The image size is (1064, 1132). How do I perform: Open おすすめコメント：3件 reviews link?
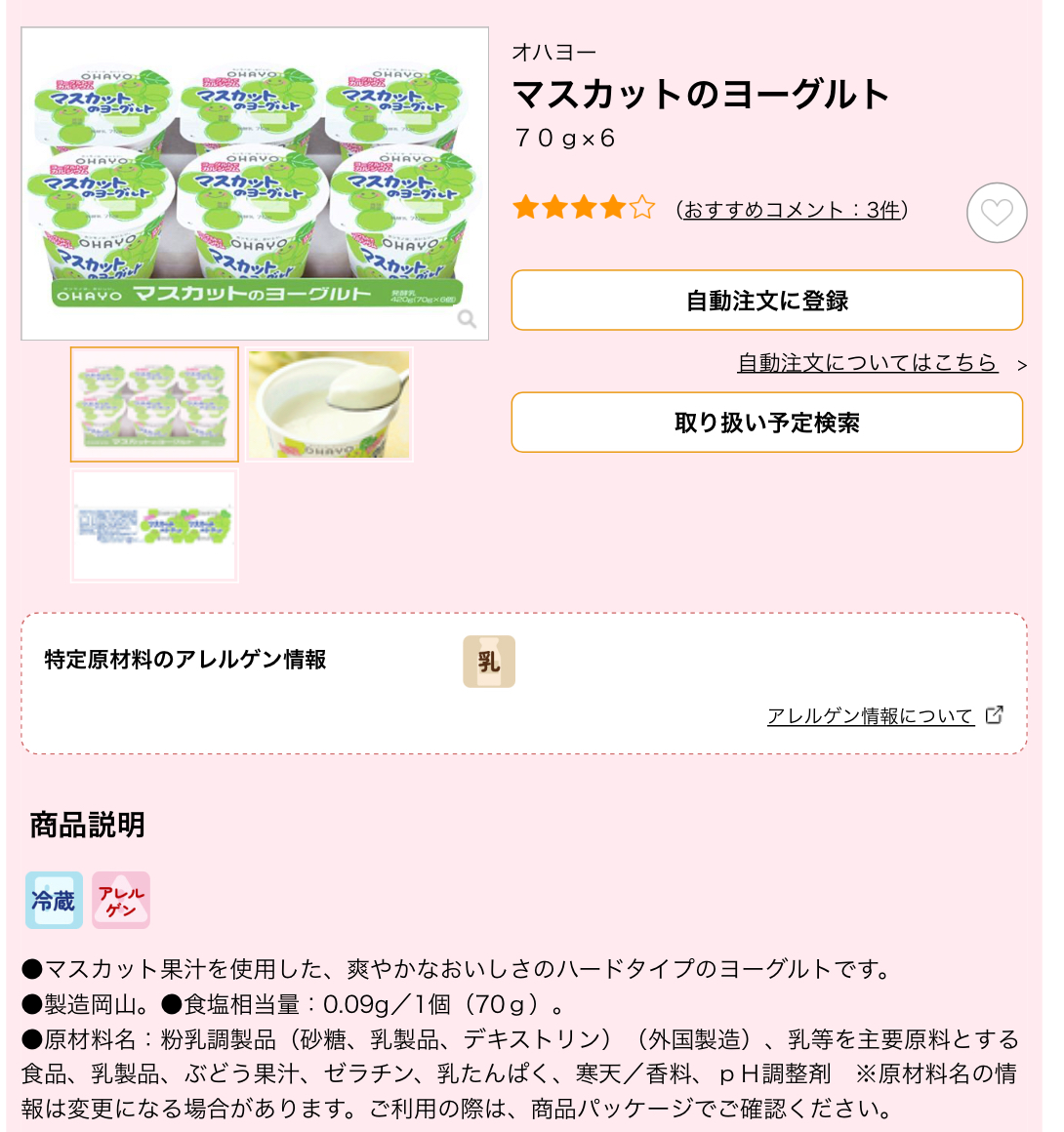792,210
